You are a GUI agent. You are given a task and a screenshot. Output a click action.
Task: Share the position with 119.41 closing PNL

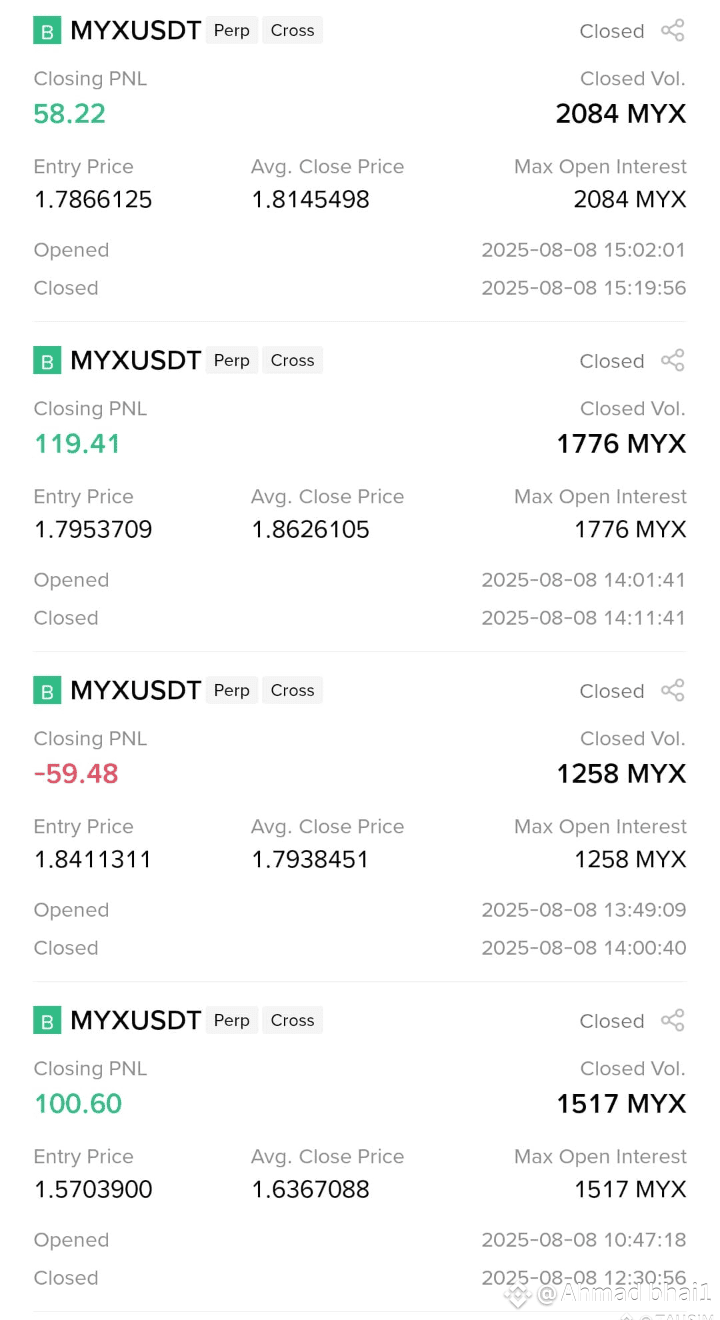tap(673, 361)
